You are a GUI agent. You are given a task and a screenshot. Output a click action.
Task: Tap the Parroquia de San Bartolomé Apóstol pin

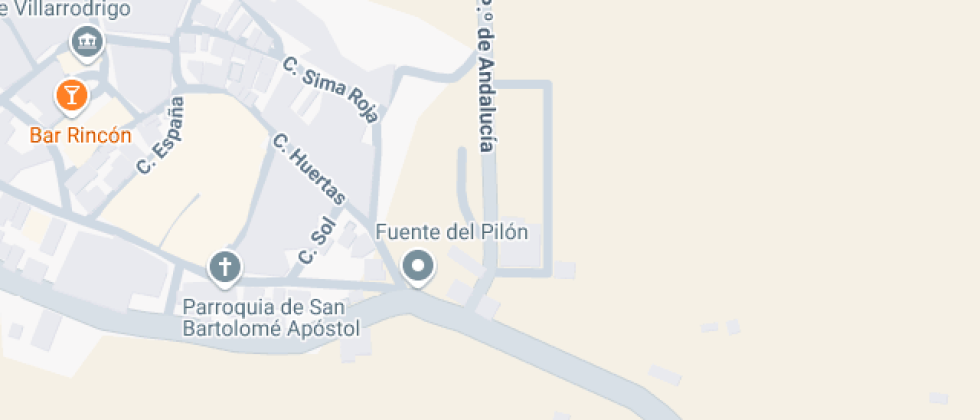pos(225,267)
